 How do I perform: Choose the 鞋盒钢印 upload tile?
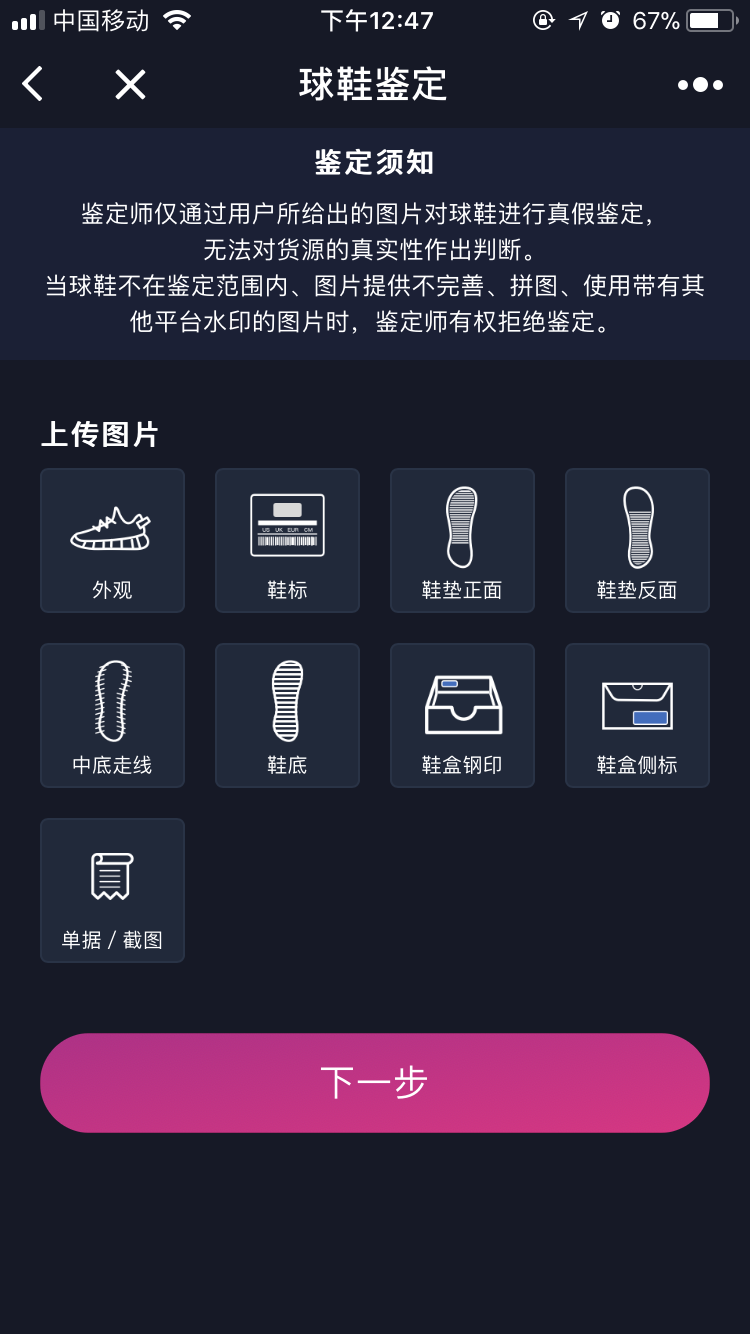[x=462, y=715]
